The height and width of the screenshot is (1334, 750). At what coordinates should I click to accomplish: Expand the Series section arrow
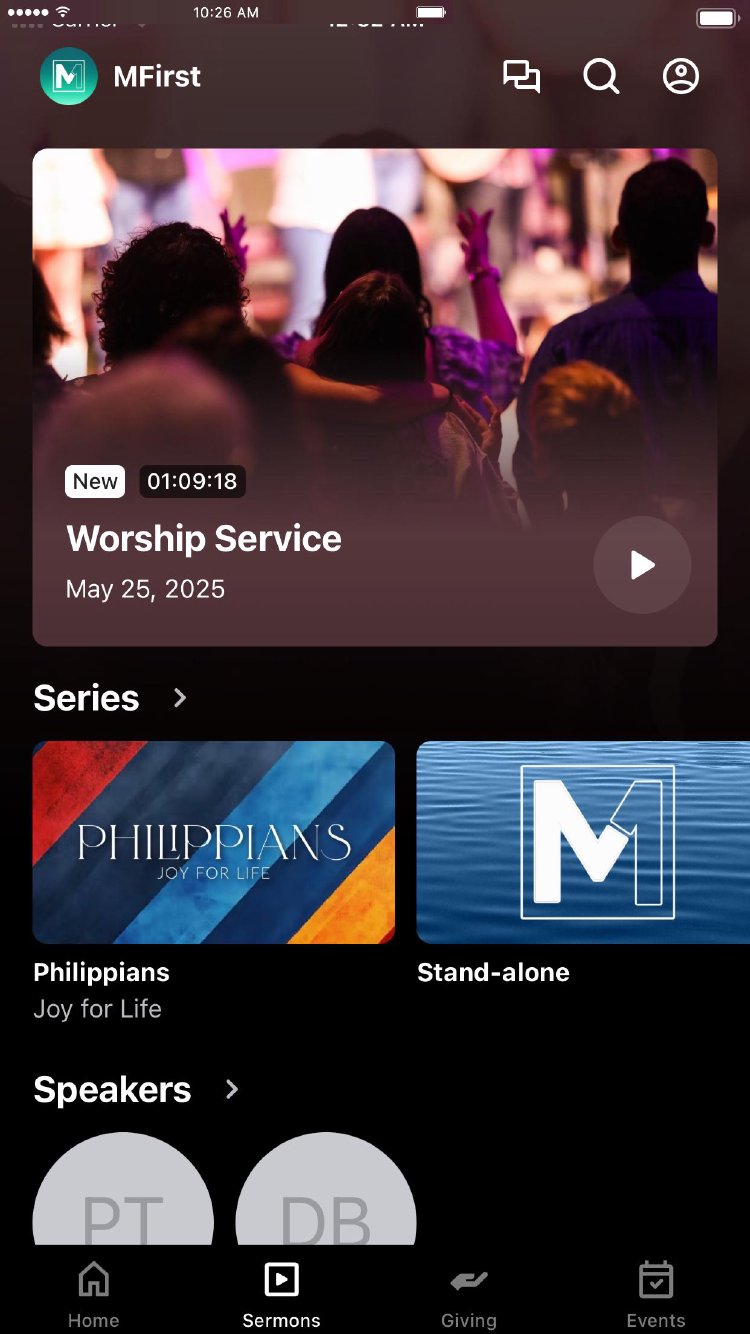coord(180,698)
